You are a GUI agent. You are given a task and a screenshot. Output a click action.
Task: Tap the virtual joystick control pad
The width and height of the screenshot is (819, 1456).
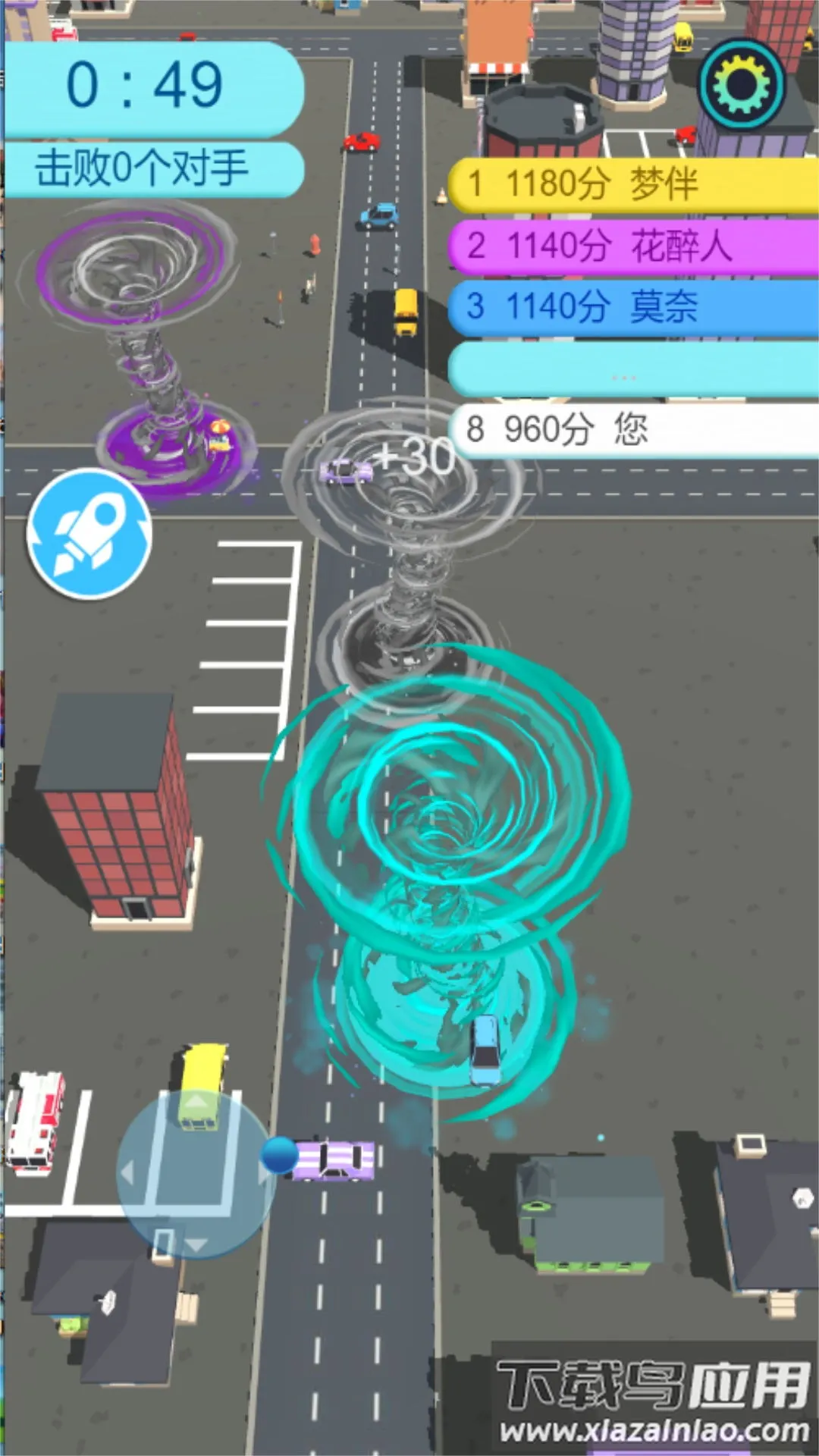coord(196,1172)
